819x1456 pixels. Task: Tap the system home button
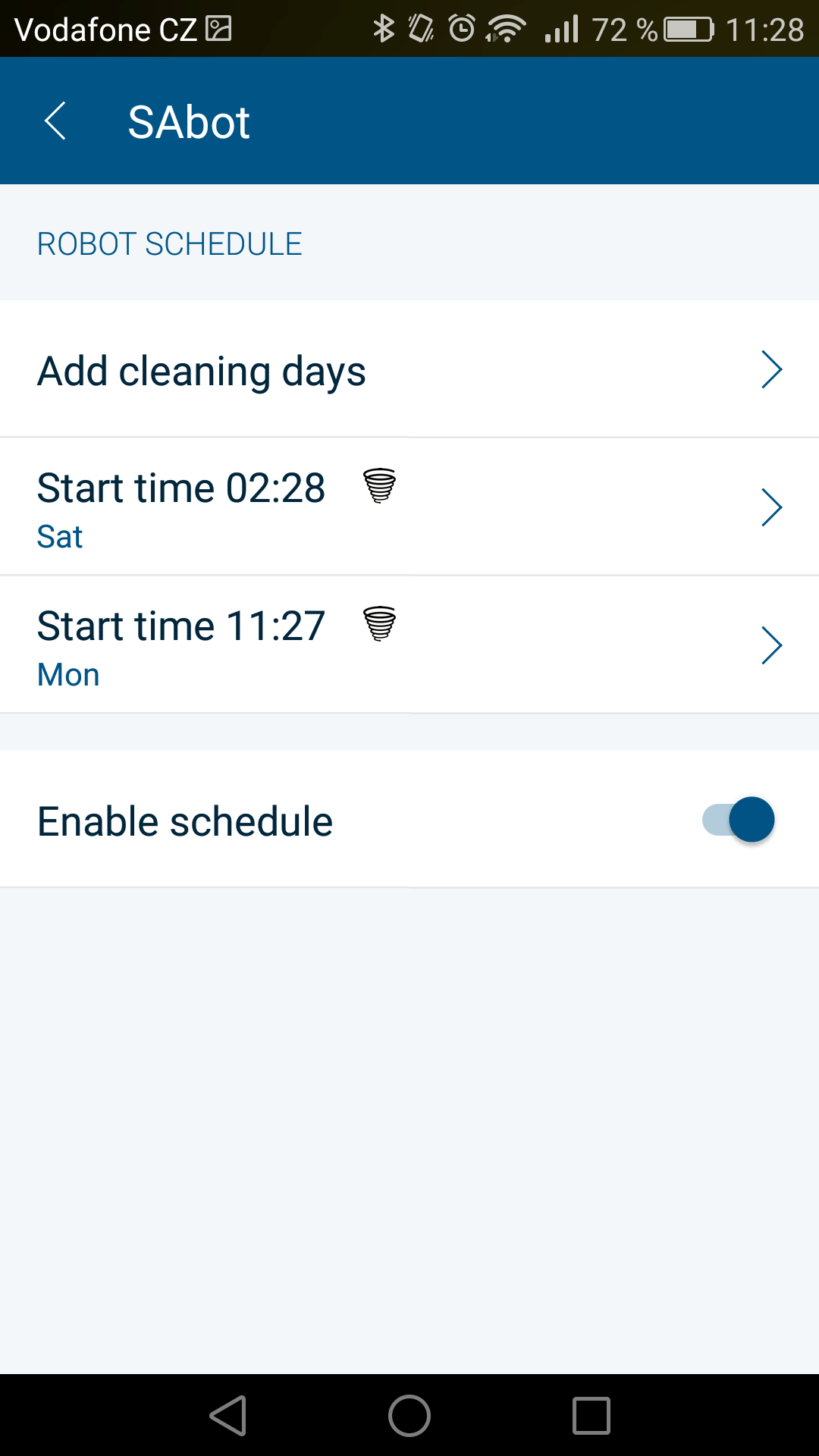[x=409, y=1416]
